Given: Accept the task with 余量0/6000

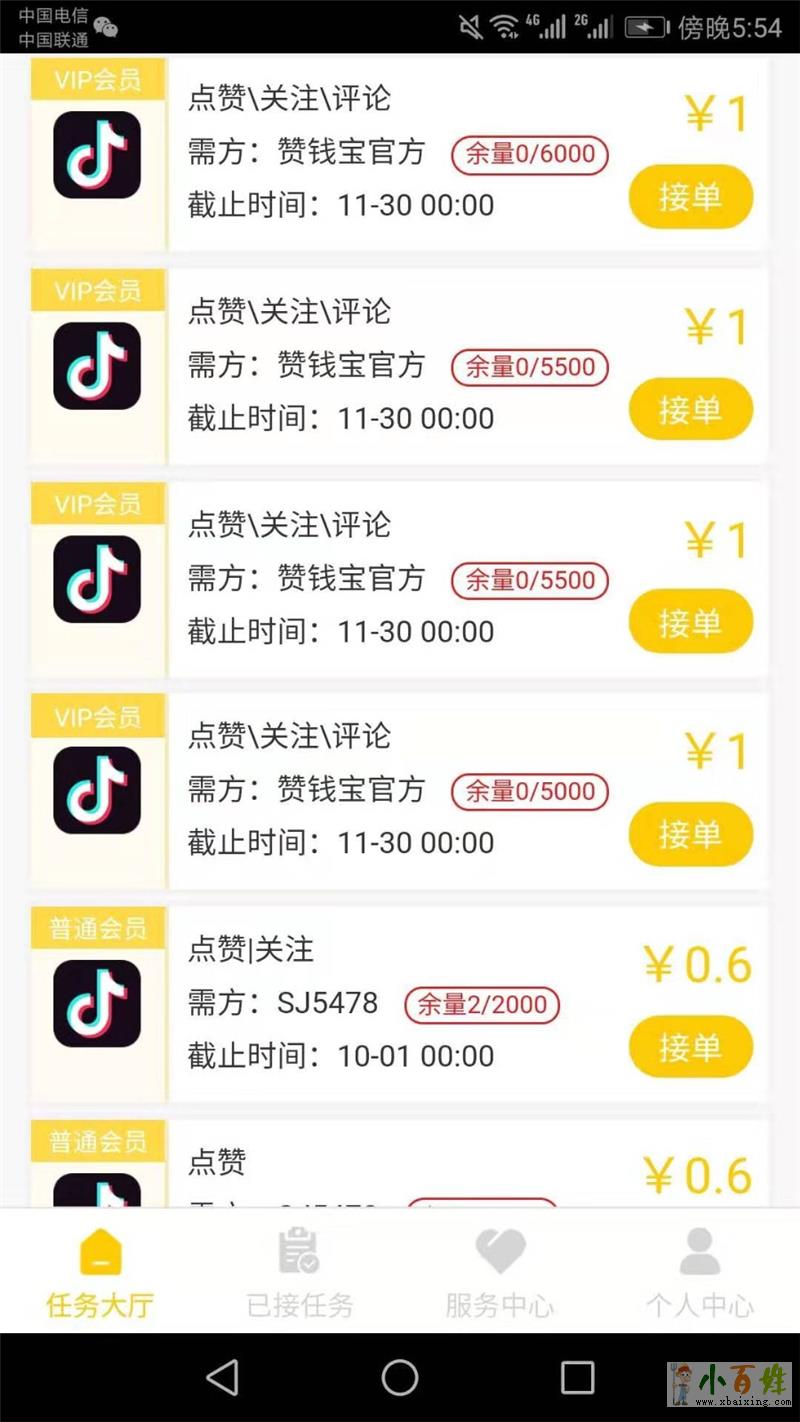Looking at the screenshot, I should 690,197.
